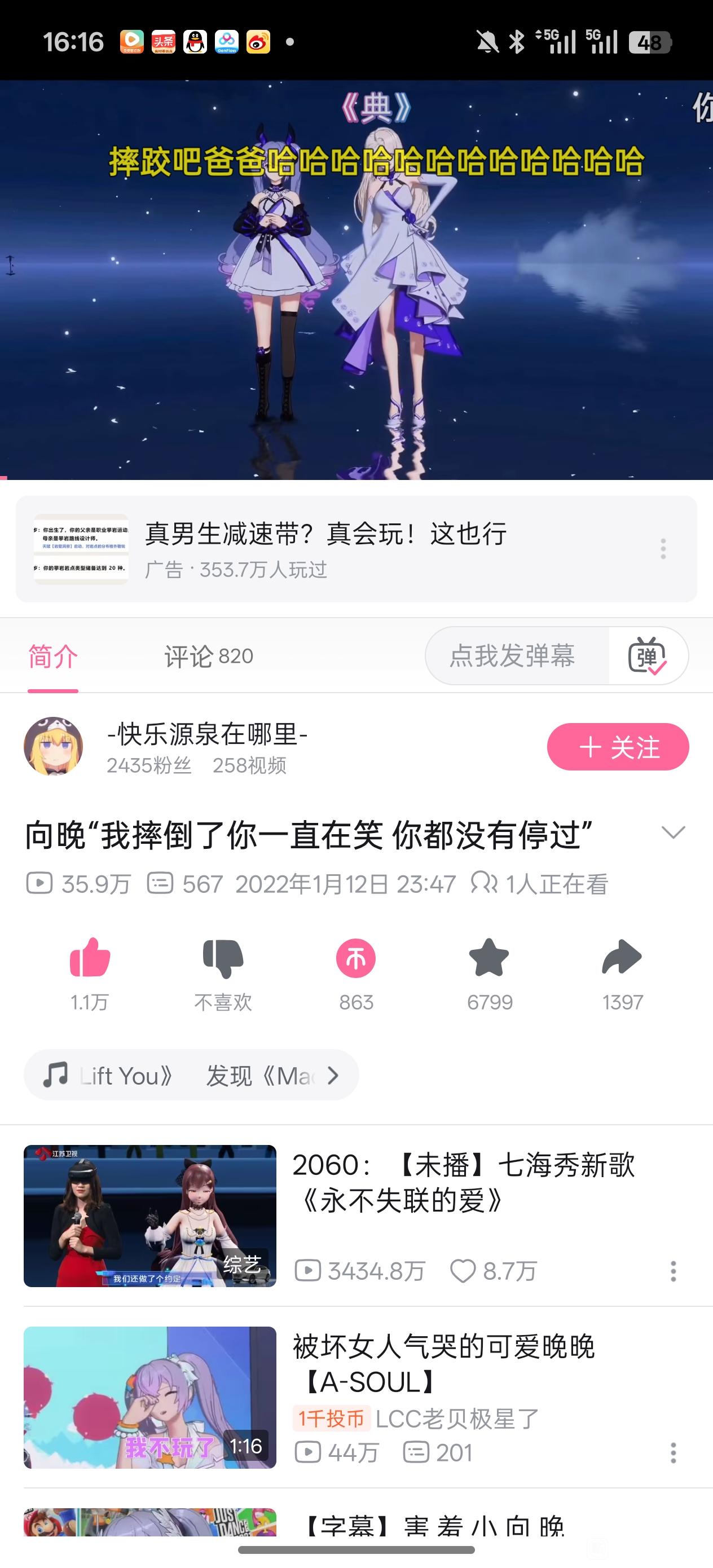The height and width of the screenshot is (1568, 713).
Task: Open more options for 永不失联的爱 video
Action: tap(673, 1271)
